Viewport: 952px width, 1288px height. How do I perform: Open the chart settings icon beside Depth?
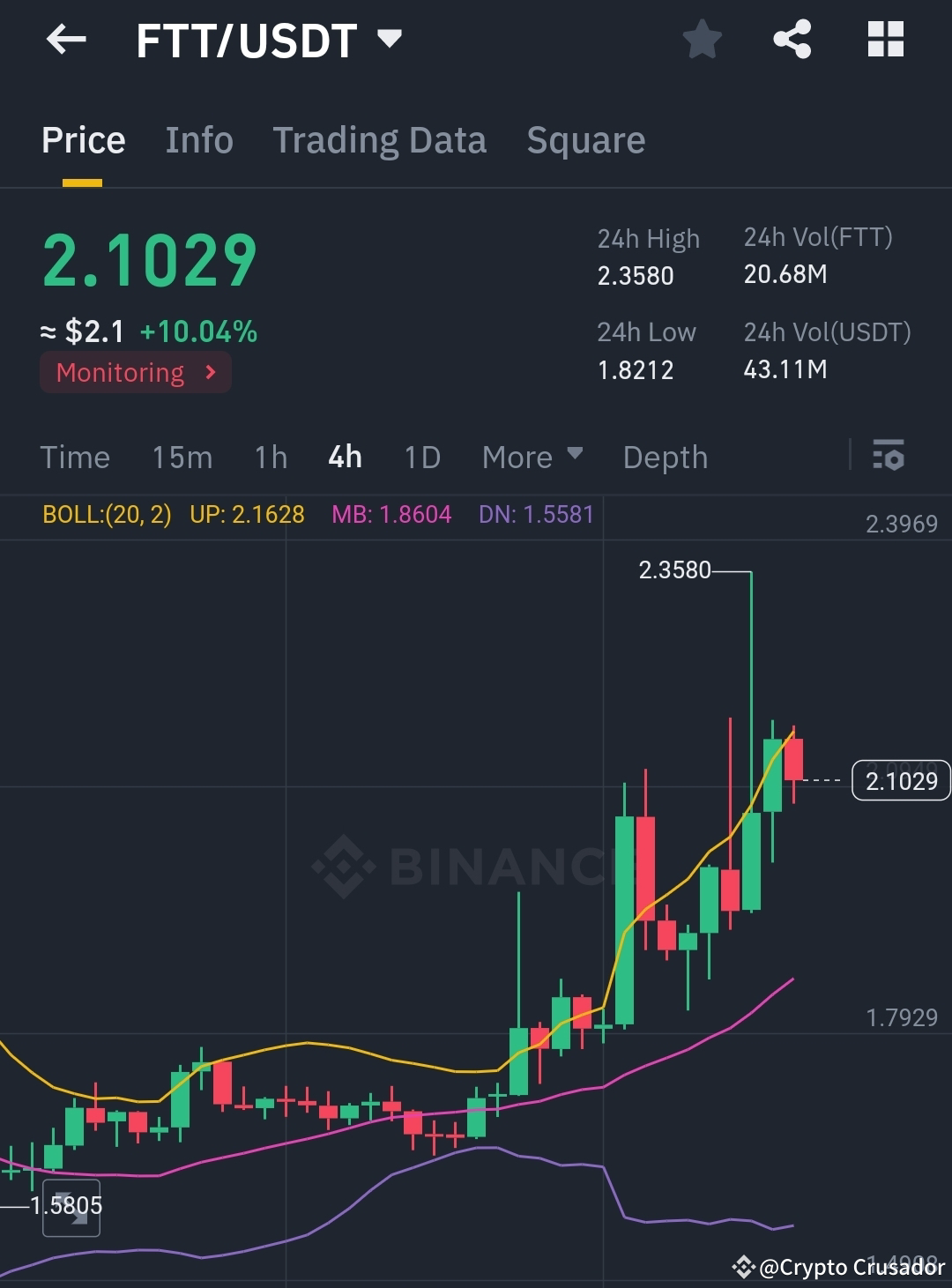pyautogui.click(x=889, y=457)
